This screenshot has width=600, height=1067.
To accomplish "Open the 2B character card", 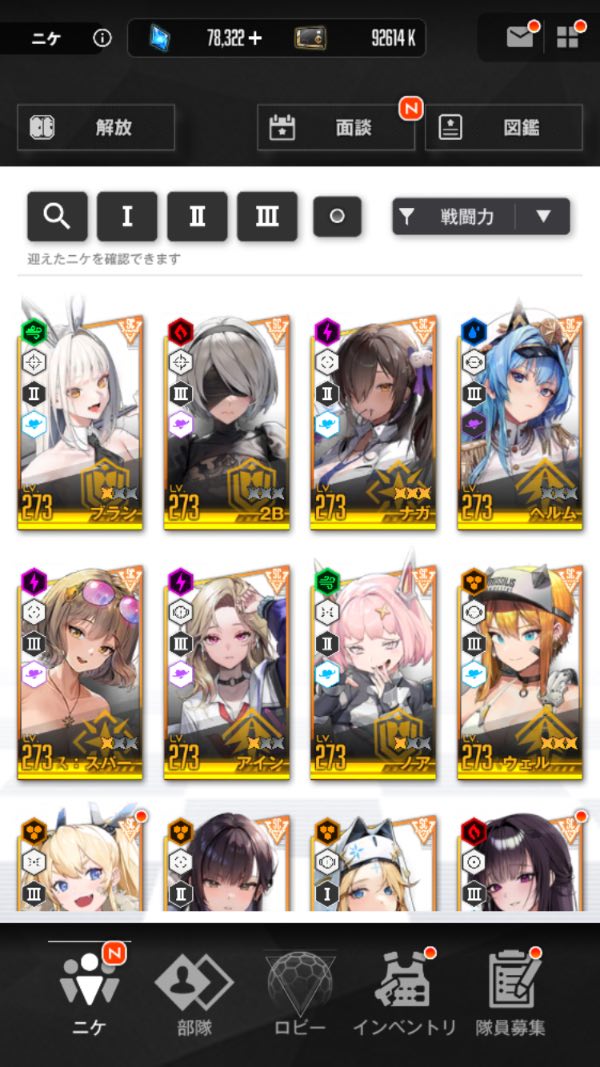I will pos(227,422).
